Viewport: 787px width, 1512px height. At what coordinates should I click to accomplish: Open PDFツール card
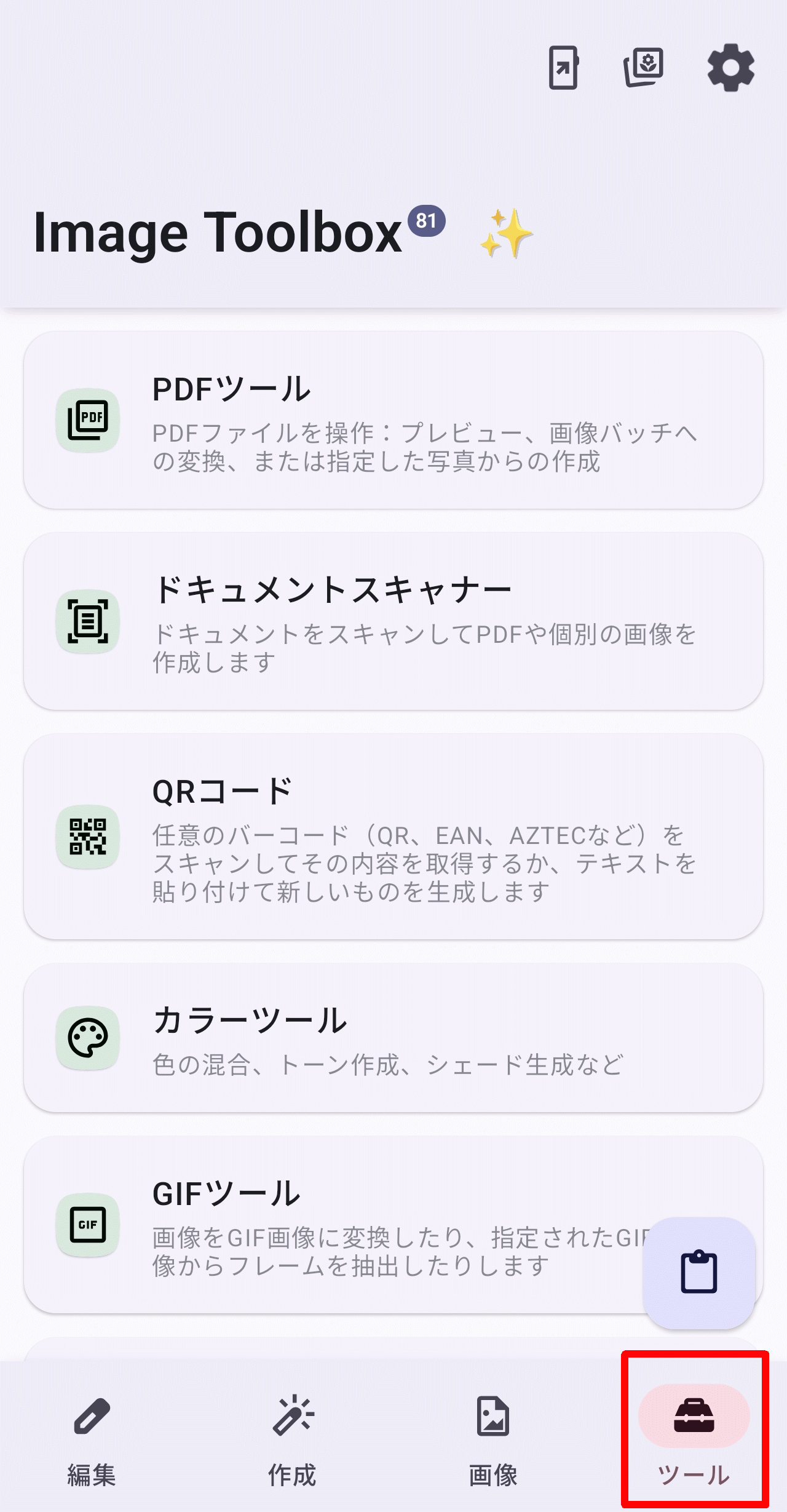[x=393, y=420]
